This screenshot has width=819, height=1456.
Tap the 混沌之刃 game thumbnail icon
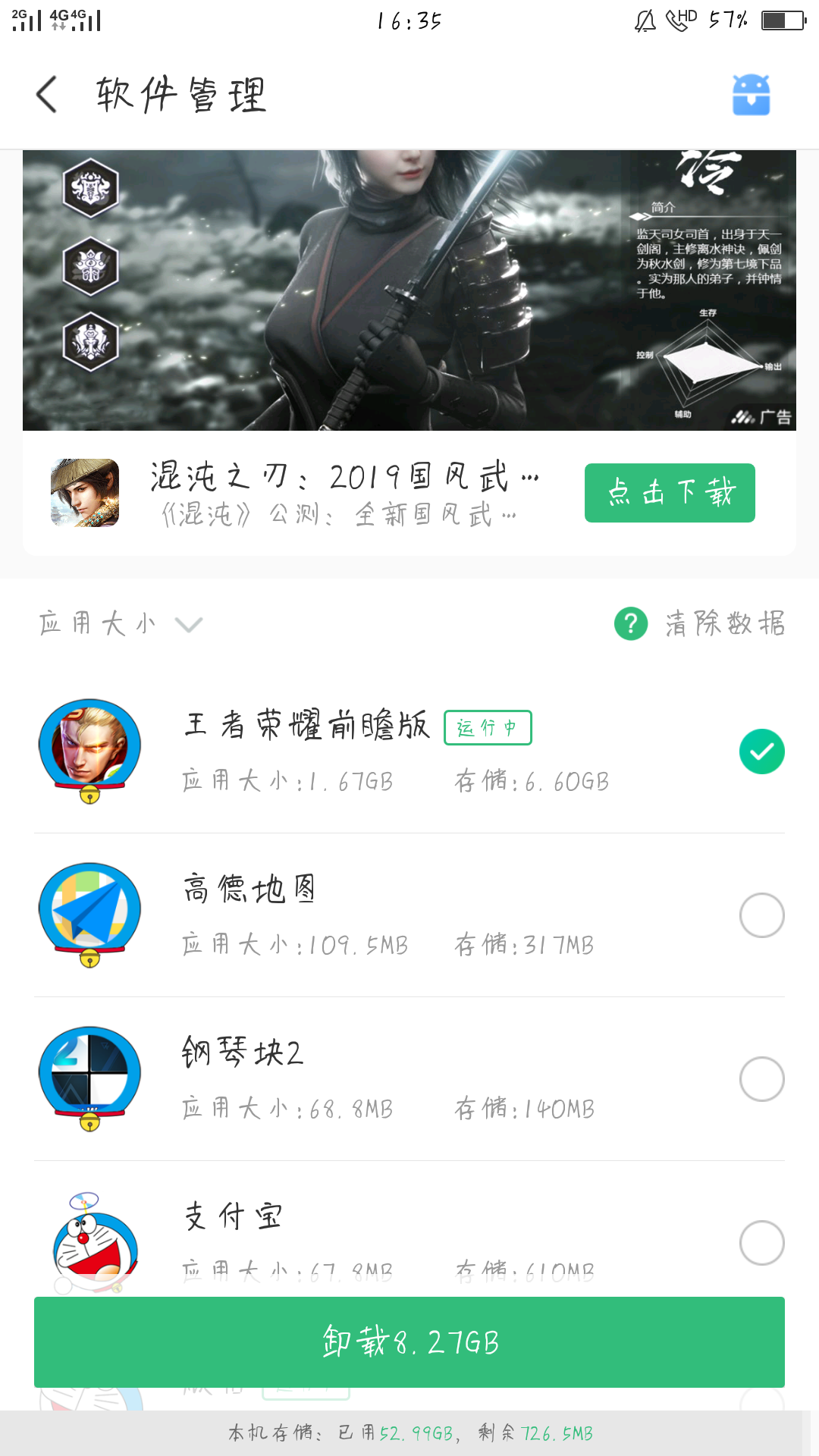84,493
